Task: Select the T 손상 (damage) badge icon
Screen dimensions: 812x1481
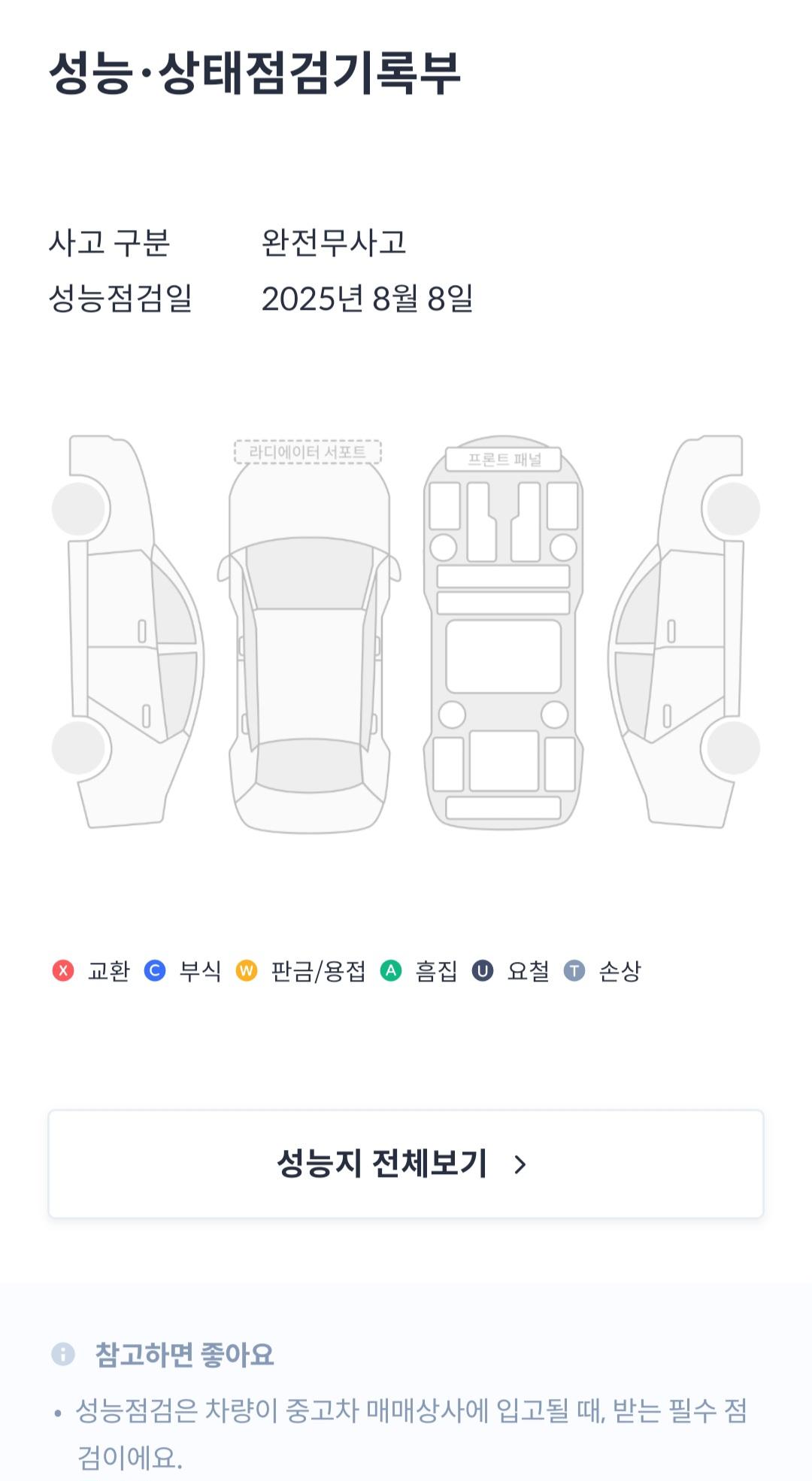Action: 574,971
